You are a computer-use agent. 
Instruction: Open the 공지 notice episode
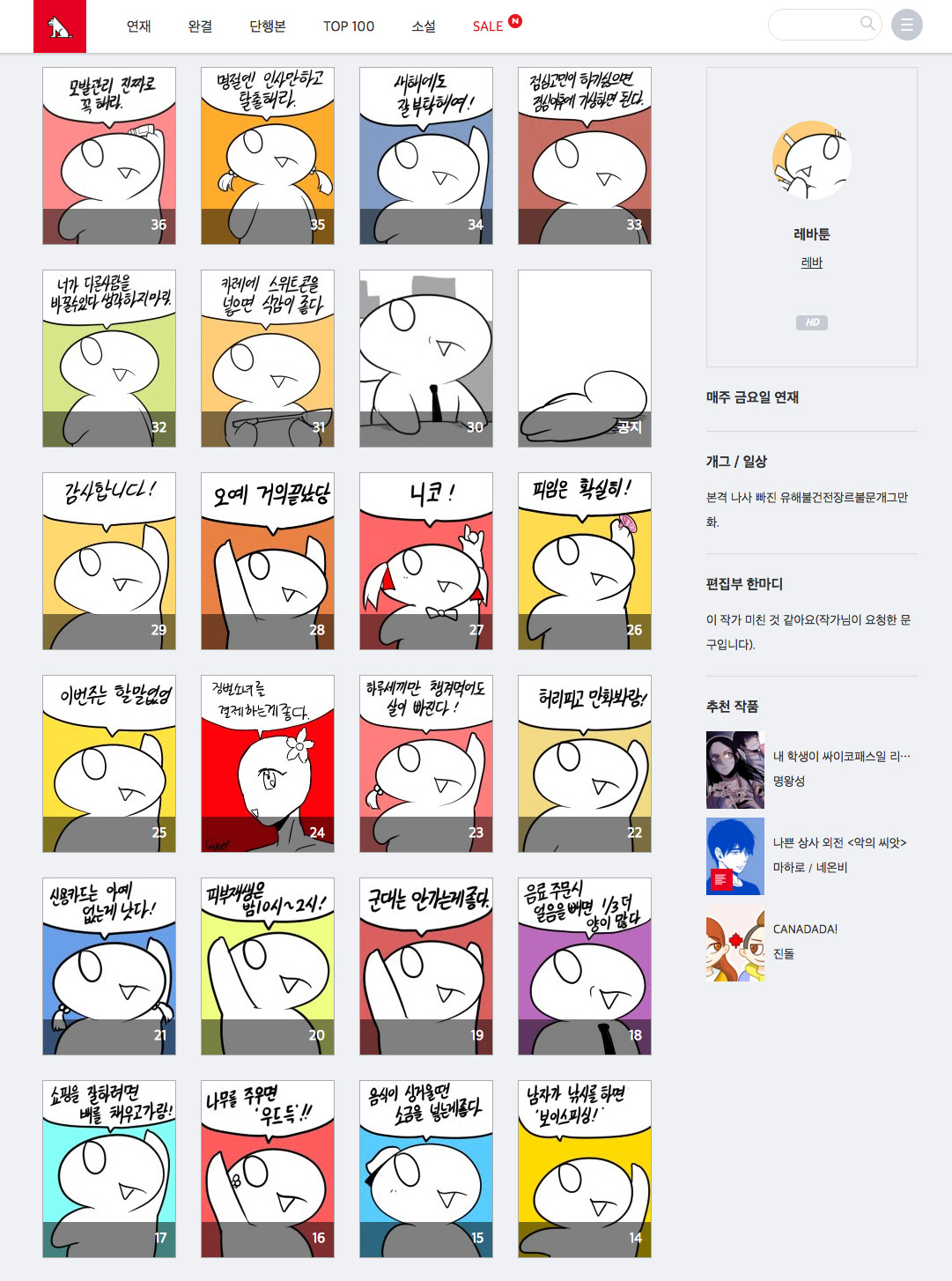point(585,359)
